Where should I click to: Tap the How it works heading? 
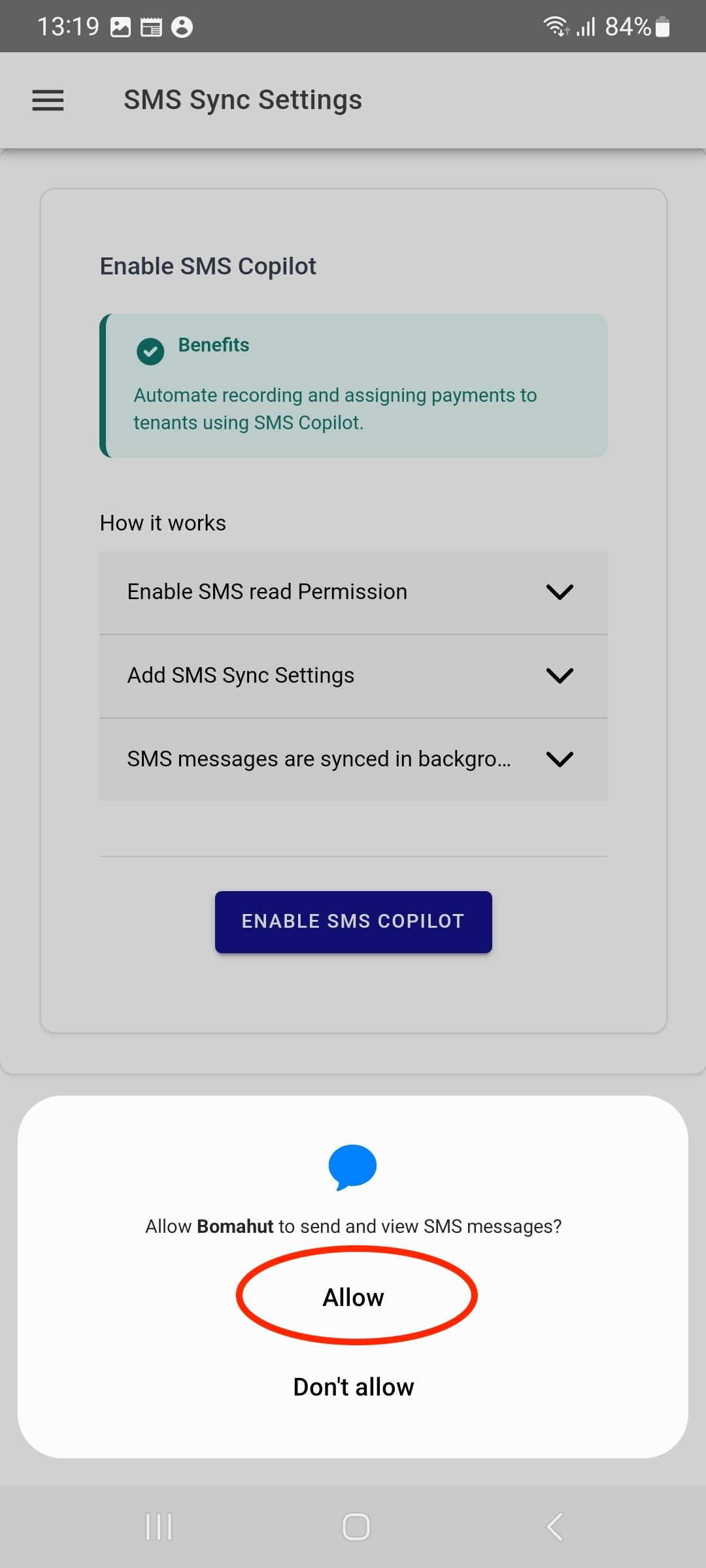tap(162, 523)
